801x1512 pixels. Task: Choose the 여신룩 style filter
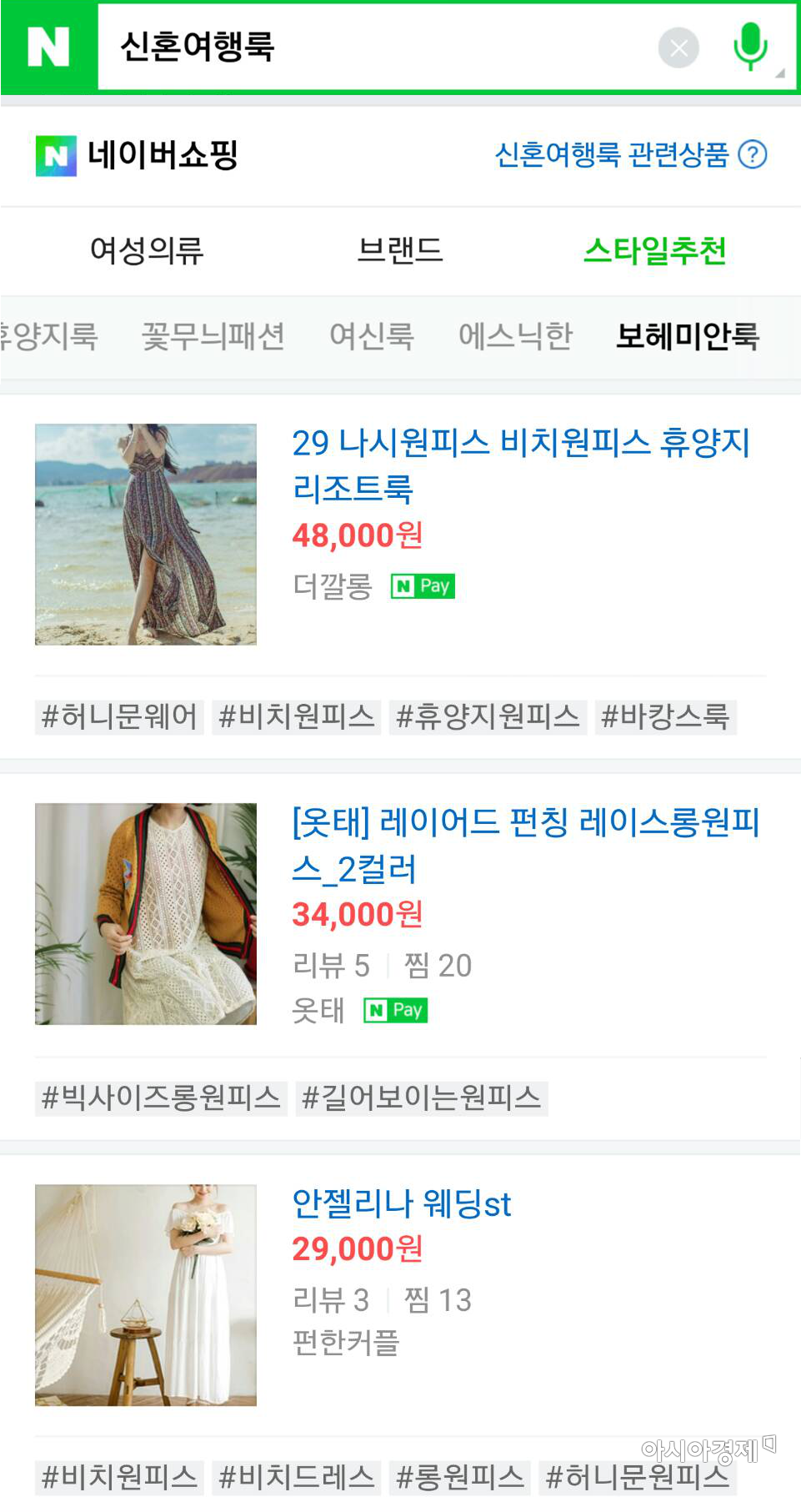tap(372, 336)
